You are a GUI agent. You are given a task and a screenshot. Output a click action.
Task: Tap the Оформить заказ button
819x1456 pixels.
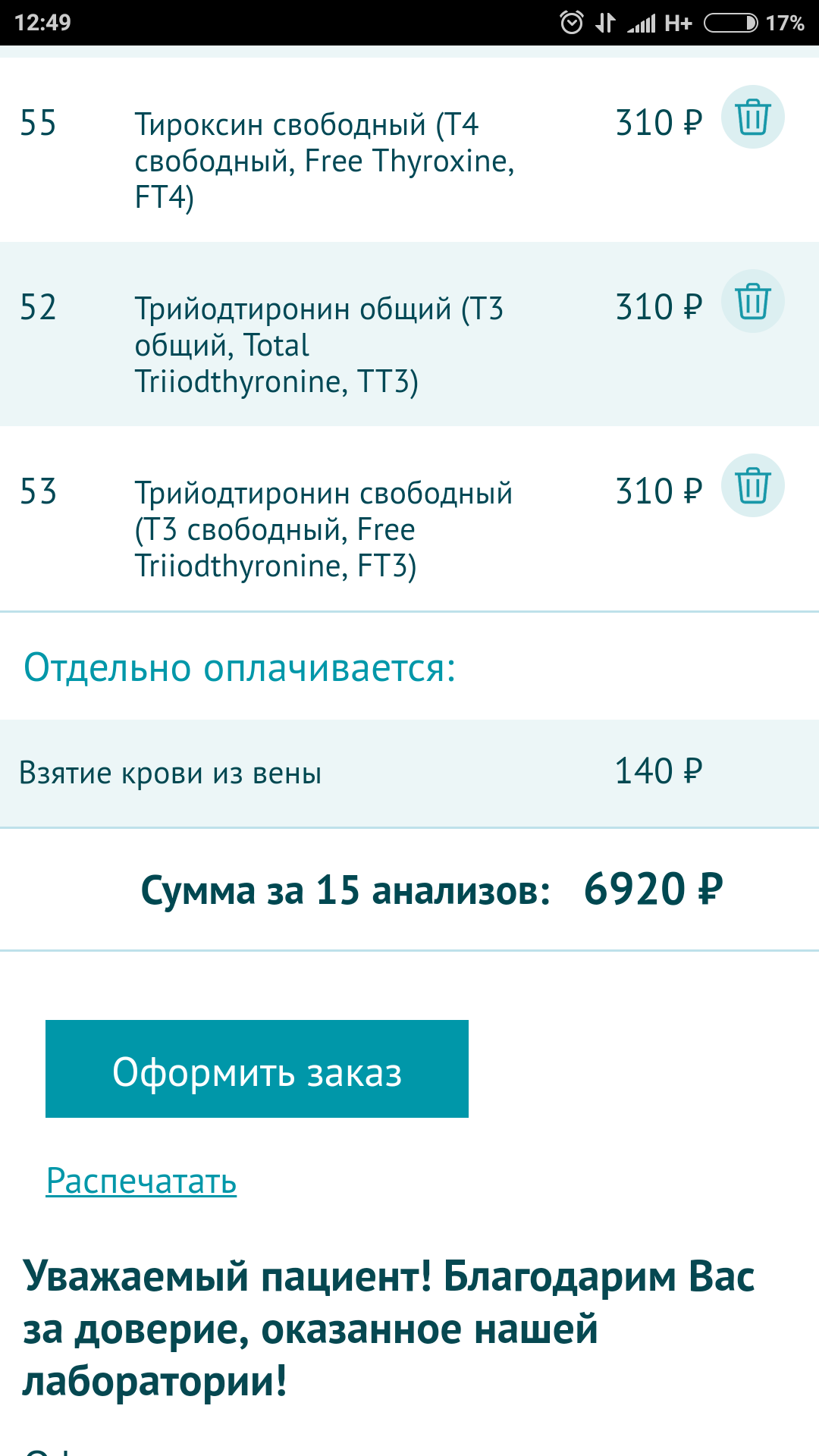click(257, 1068)
